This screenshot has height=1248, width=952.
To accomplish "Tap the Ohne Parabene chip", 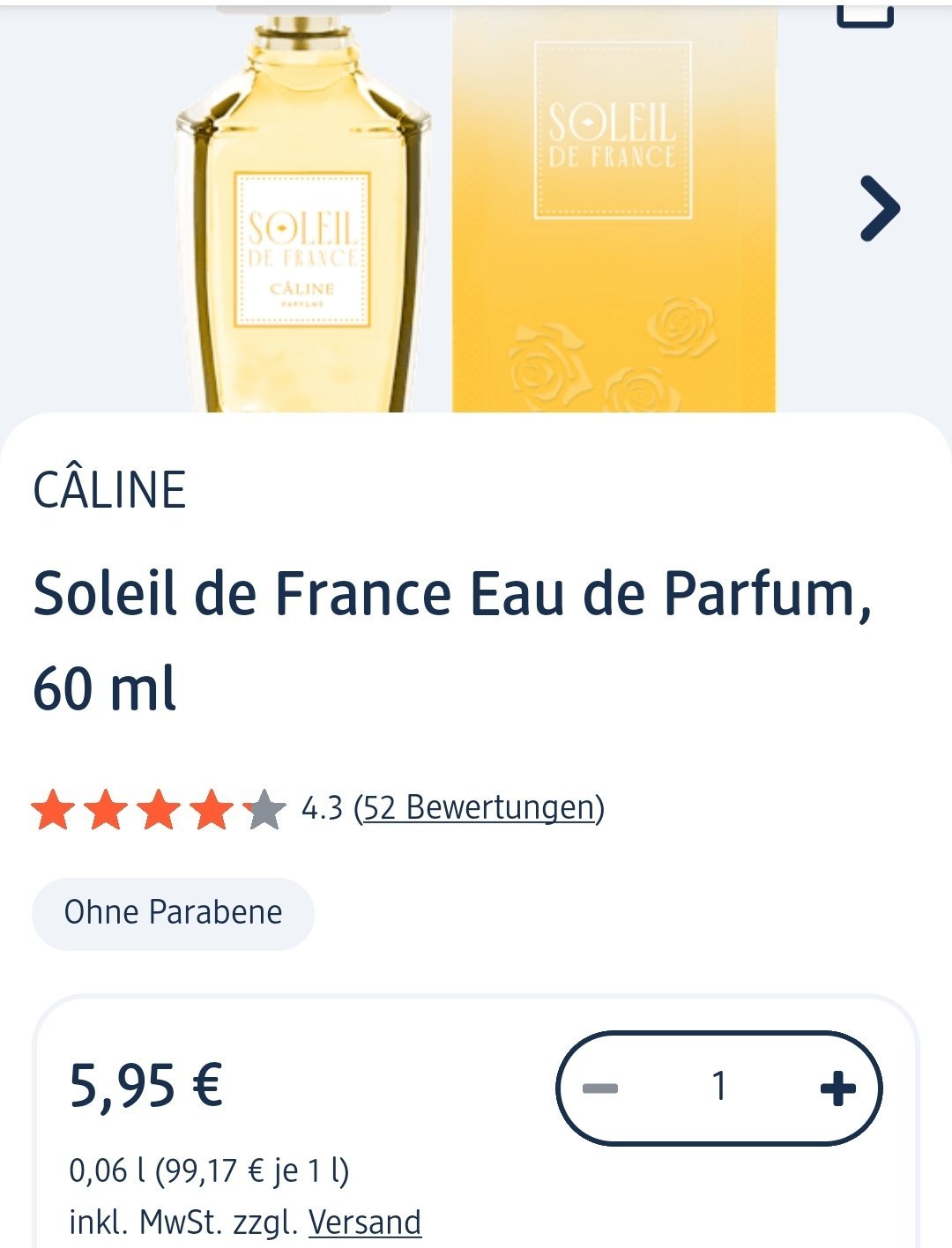I will [x=173, y=913].
